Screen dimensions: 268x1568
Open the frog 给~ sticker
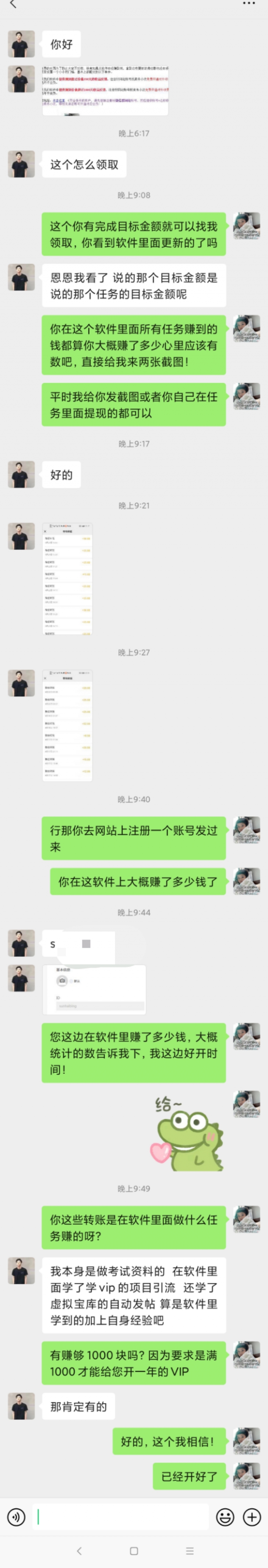187,1132
